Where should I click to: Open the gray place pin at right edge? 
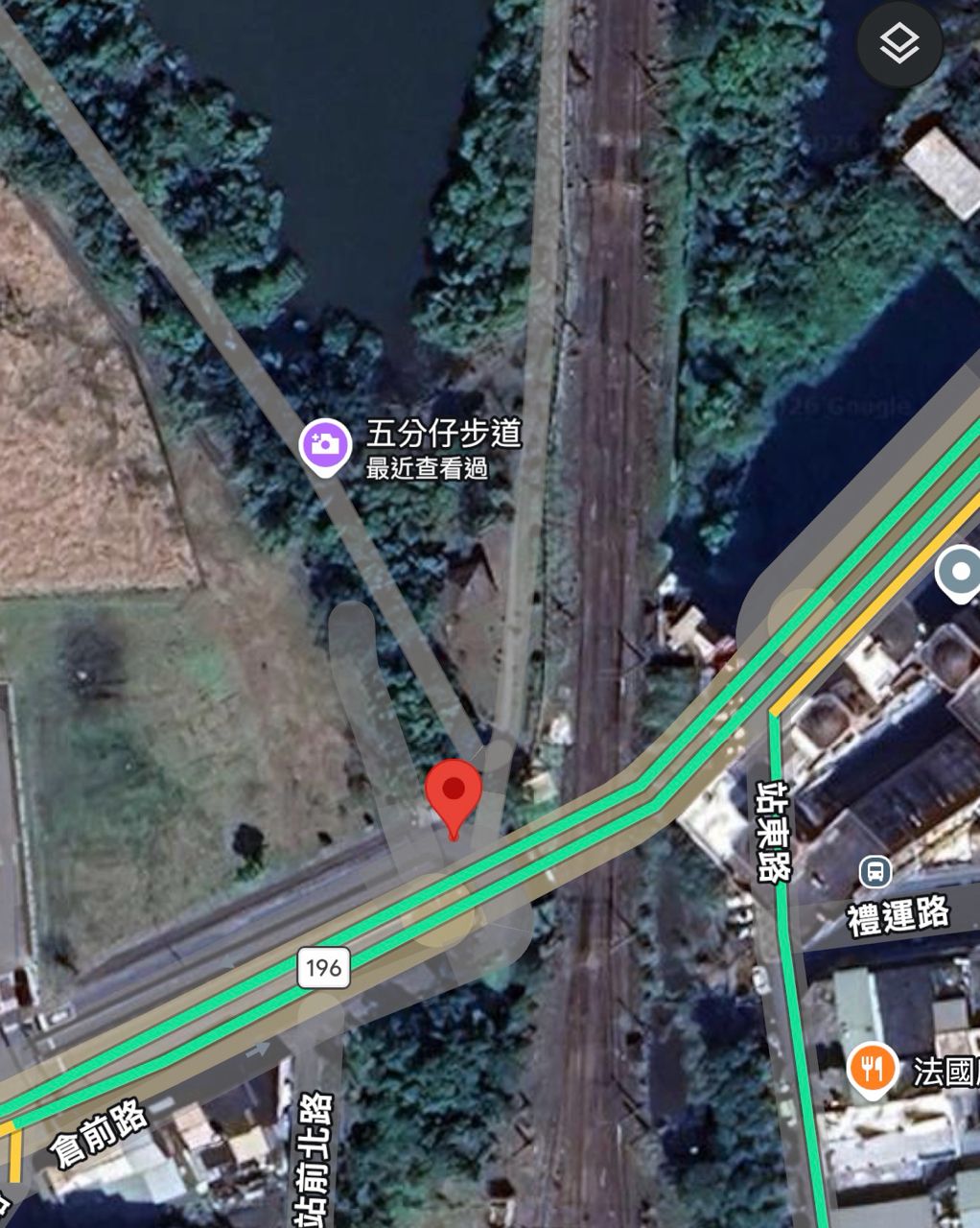click(960, 573)
